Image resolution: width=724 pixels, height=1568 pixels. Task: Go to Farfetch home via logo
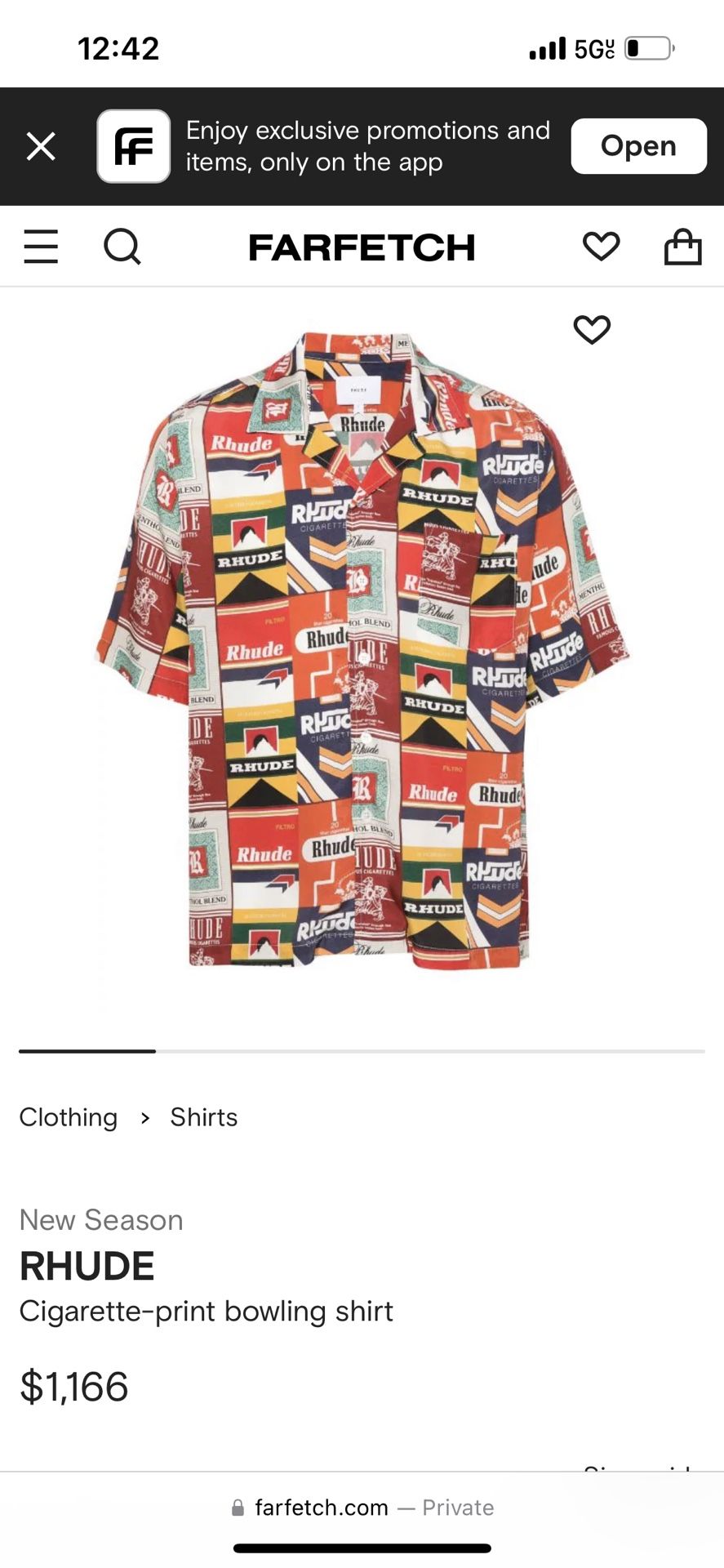(362, 247)
